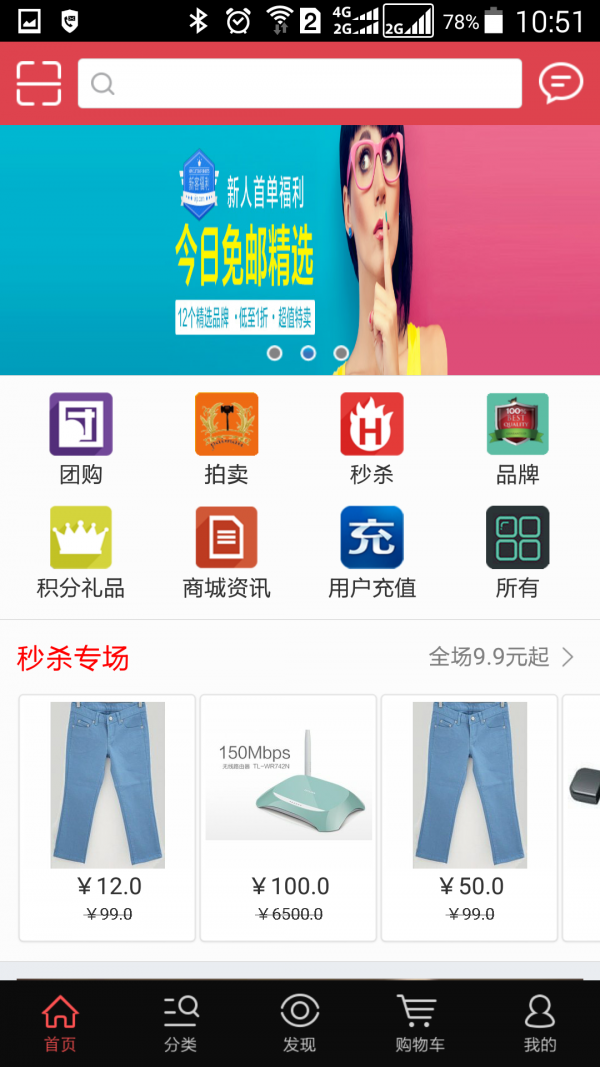This screenshot has width=600, height=1067.
Task: View the 150Mbps router priced ¥100.0
Action: [288, 817]
